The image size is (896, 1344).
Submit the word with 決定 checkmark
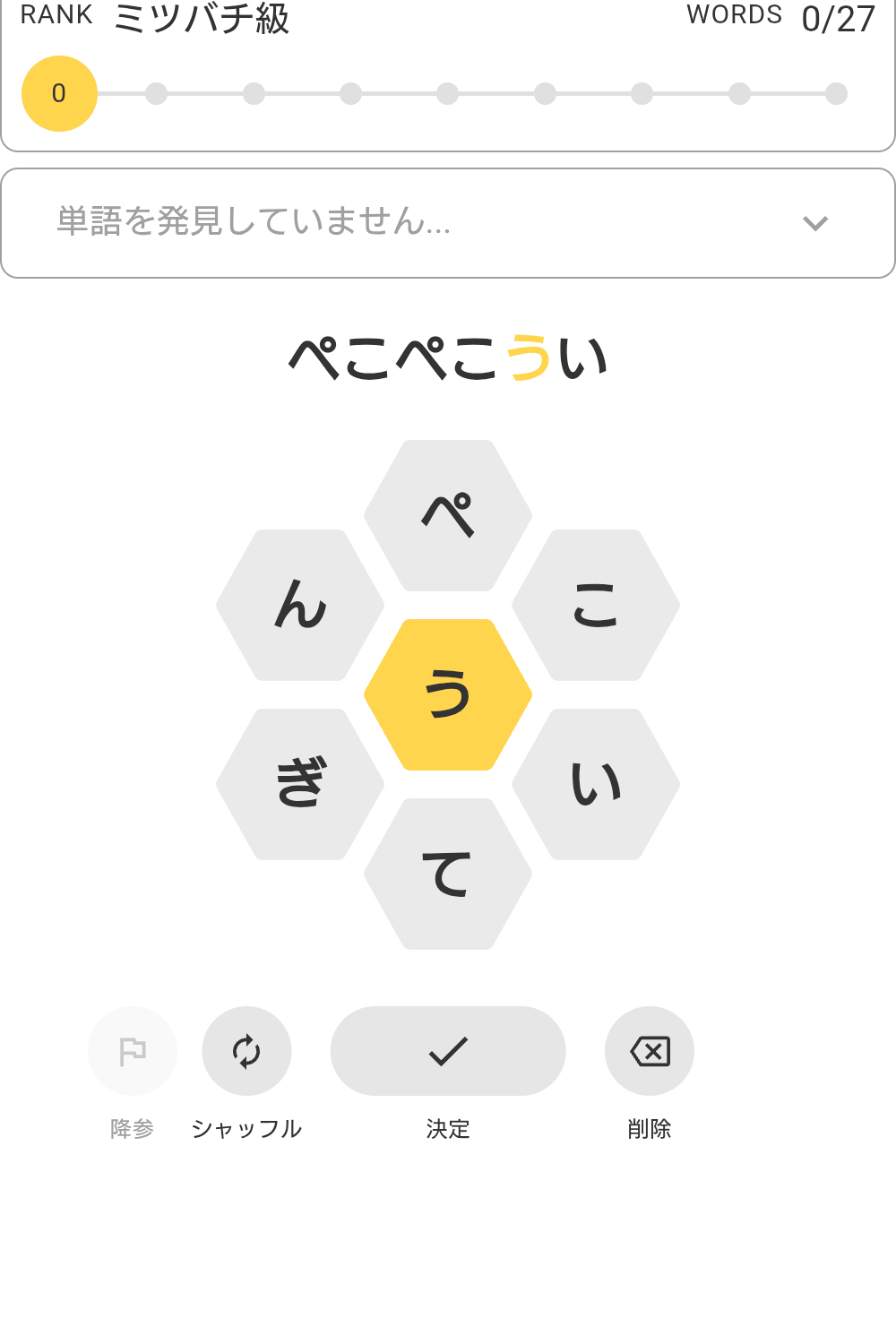[x=448, y=1051]
